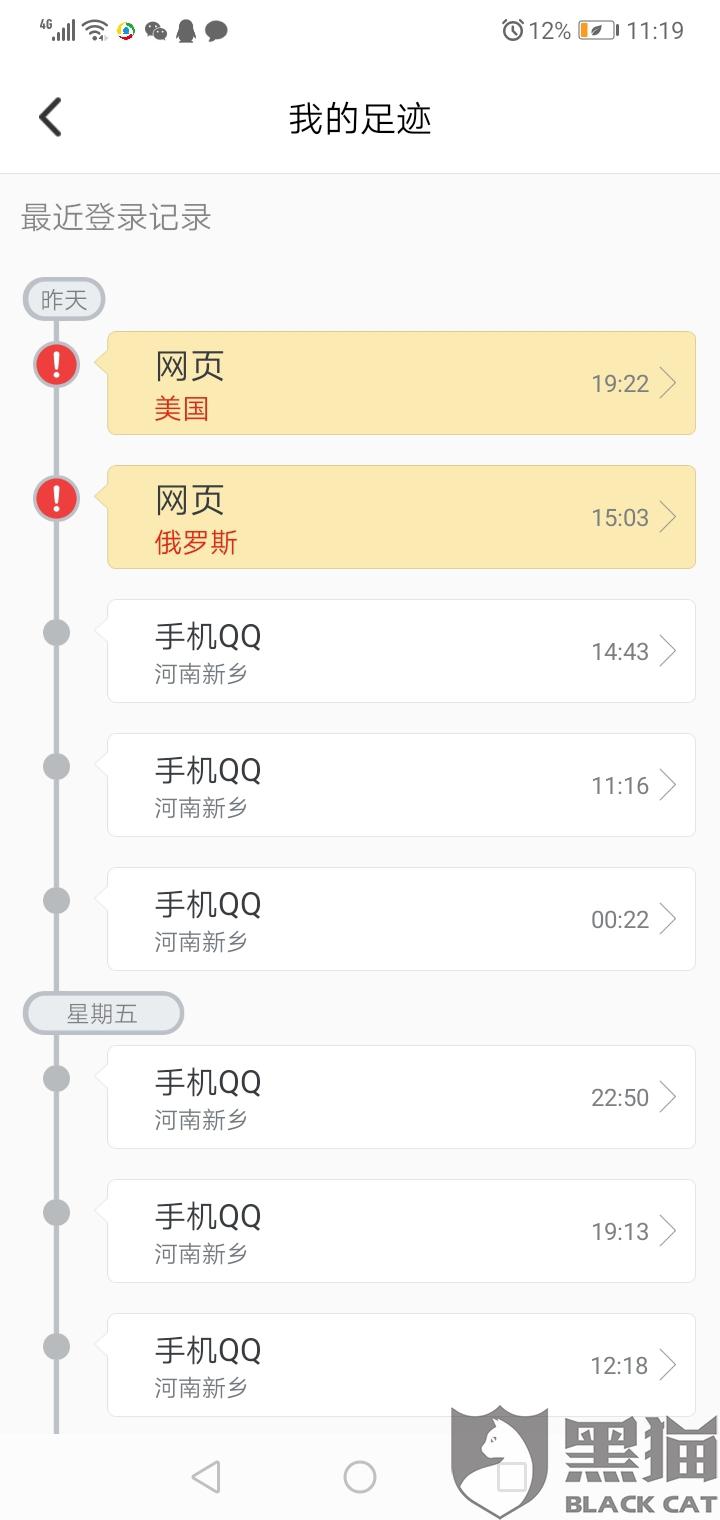Viewport: 720px width, 1520px height.
Task: Tap the system back navigation button
Action: [x=206, y=1477]
